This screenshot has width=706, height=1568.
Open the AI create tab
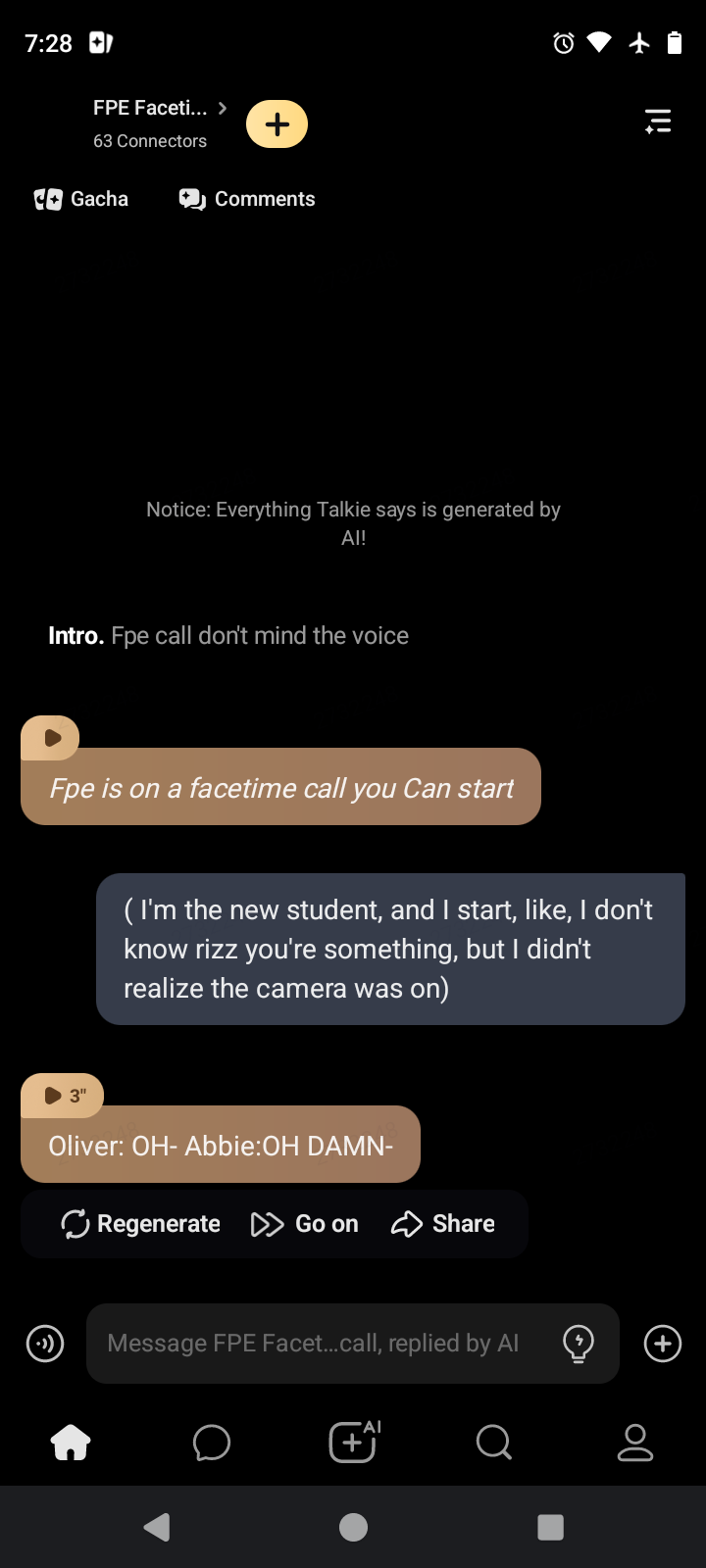[353, 1443]
